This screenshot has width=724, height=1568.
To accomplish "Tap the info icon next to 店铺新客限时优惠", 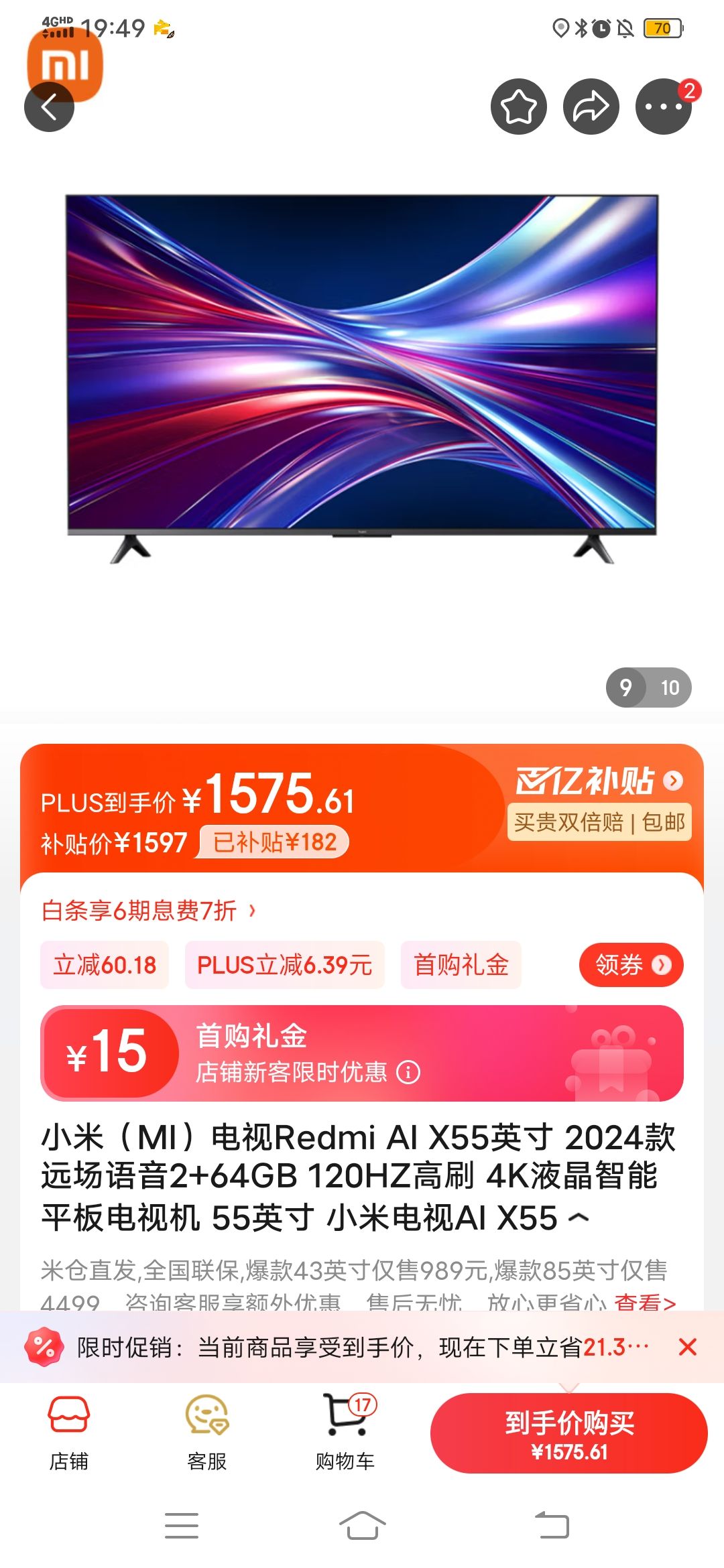I will [410, 1068].
